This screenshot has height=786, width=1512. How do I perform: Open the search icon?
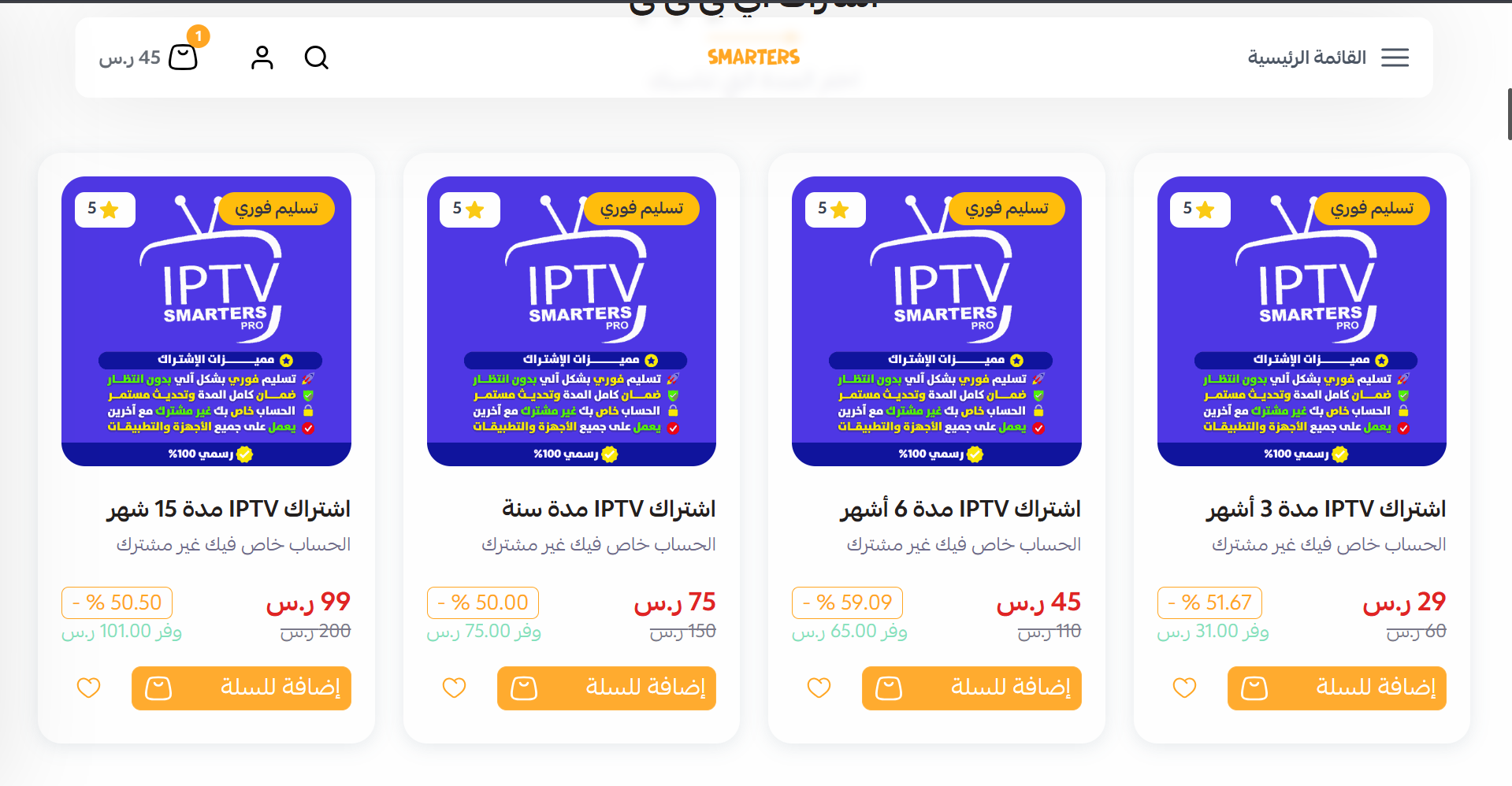click(x=316, y=57)
